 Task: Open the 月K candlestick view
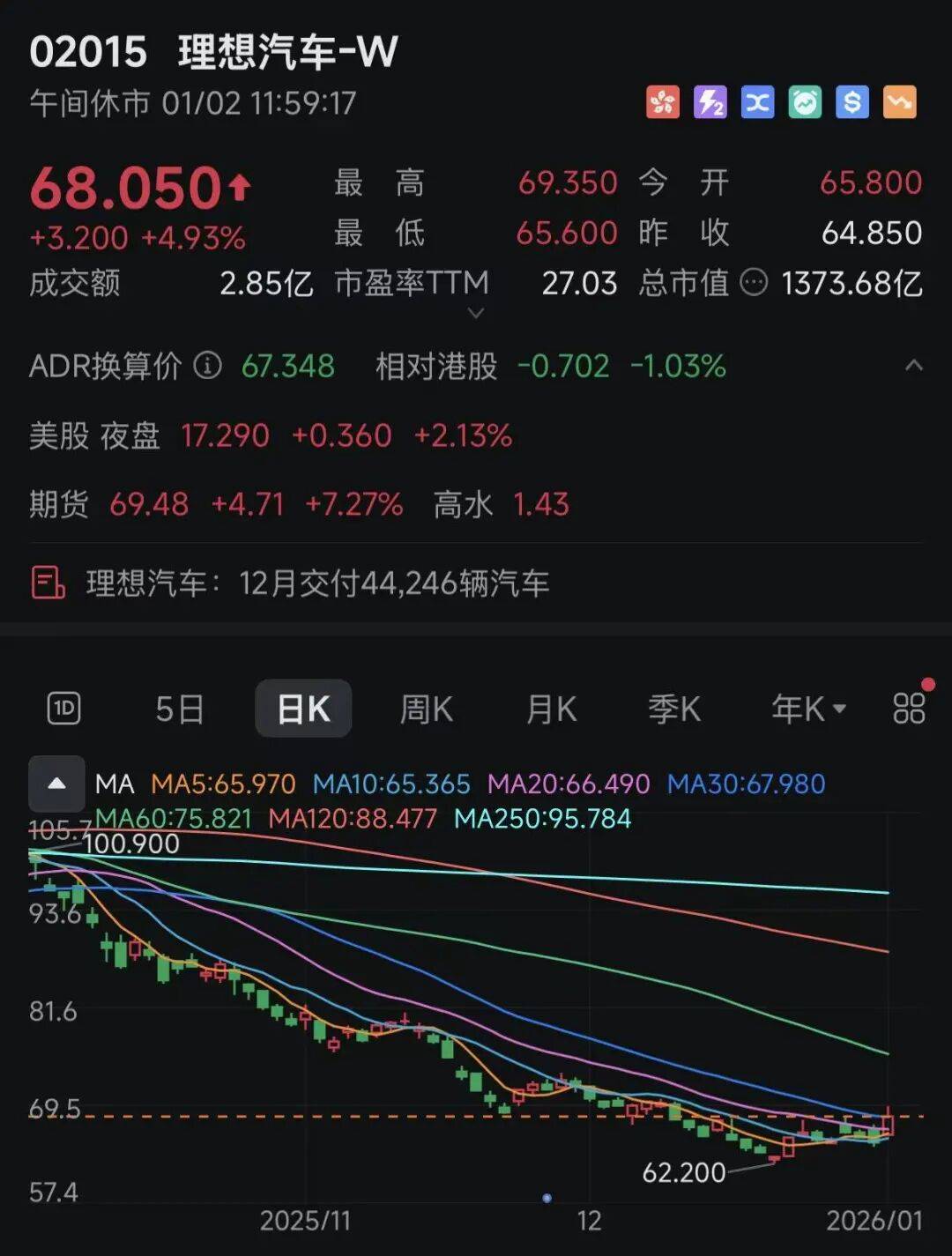(x=551, y=709)
